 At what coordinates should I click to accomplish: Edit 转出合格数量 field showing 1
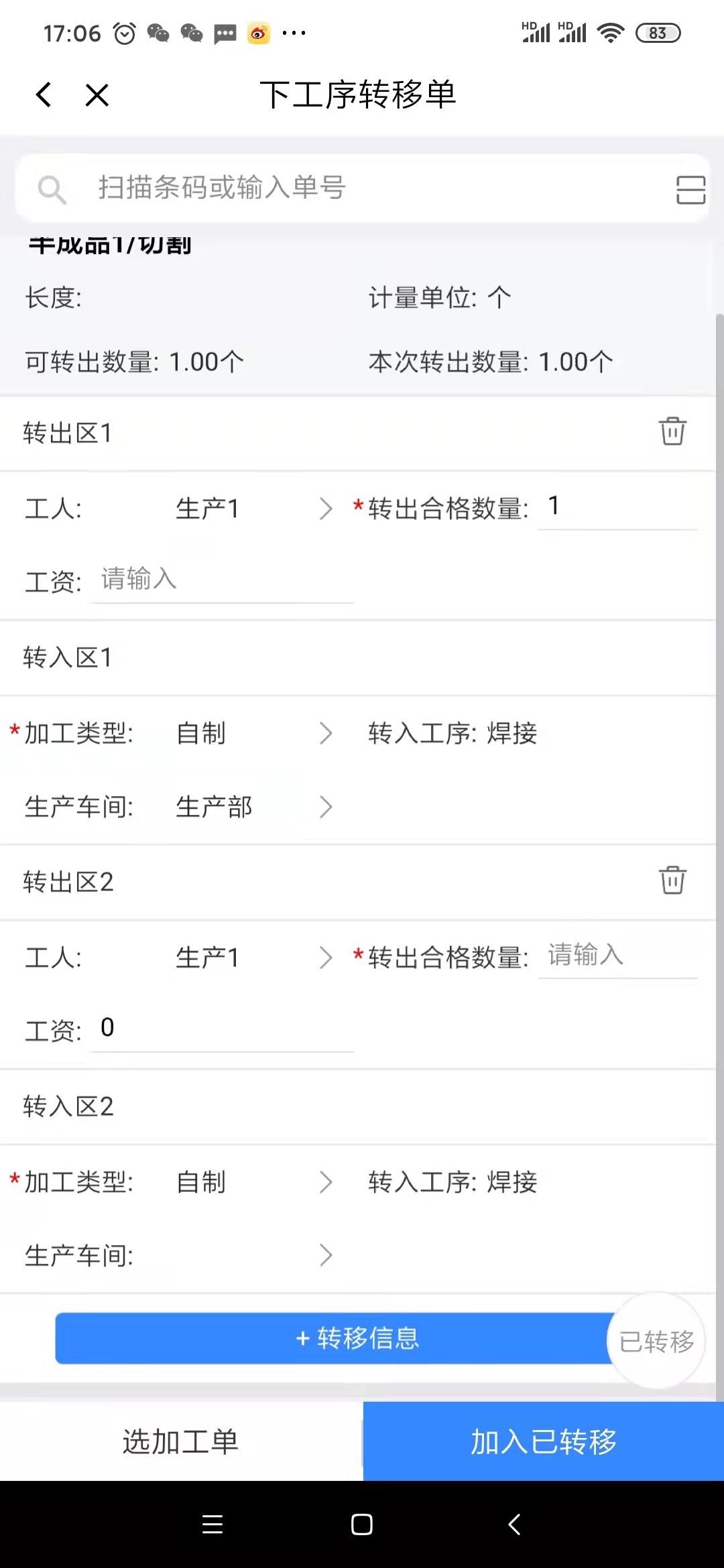click(617, 507)
